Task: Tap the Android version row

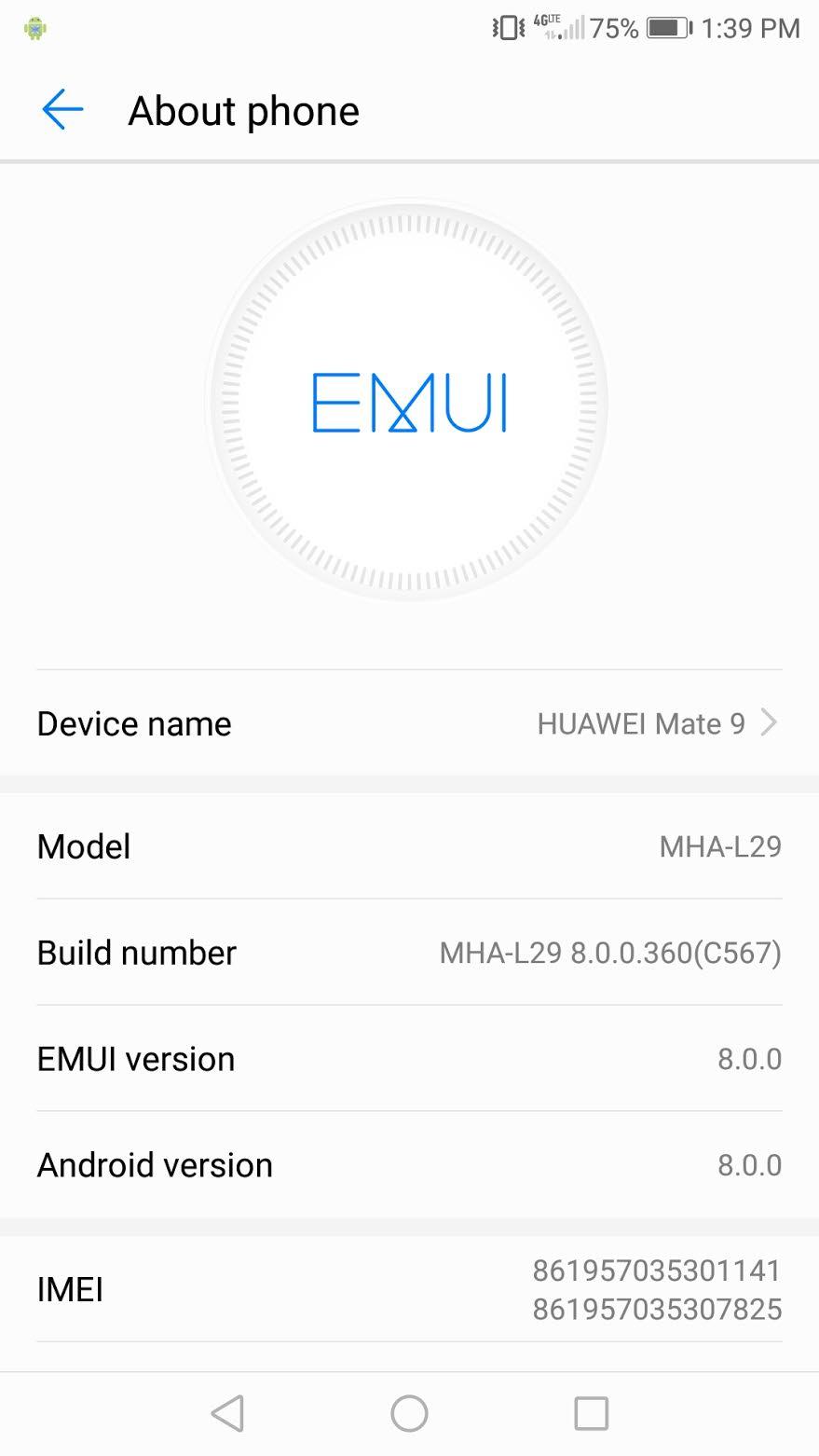Action: [x=409, y=1165]
